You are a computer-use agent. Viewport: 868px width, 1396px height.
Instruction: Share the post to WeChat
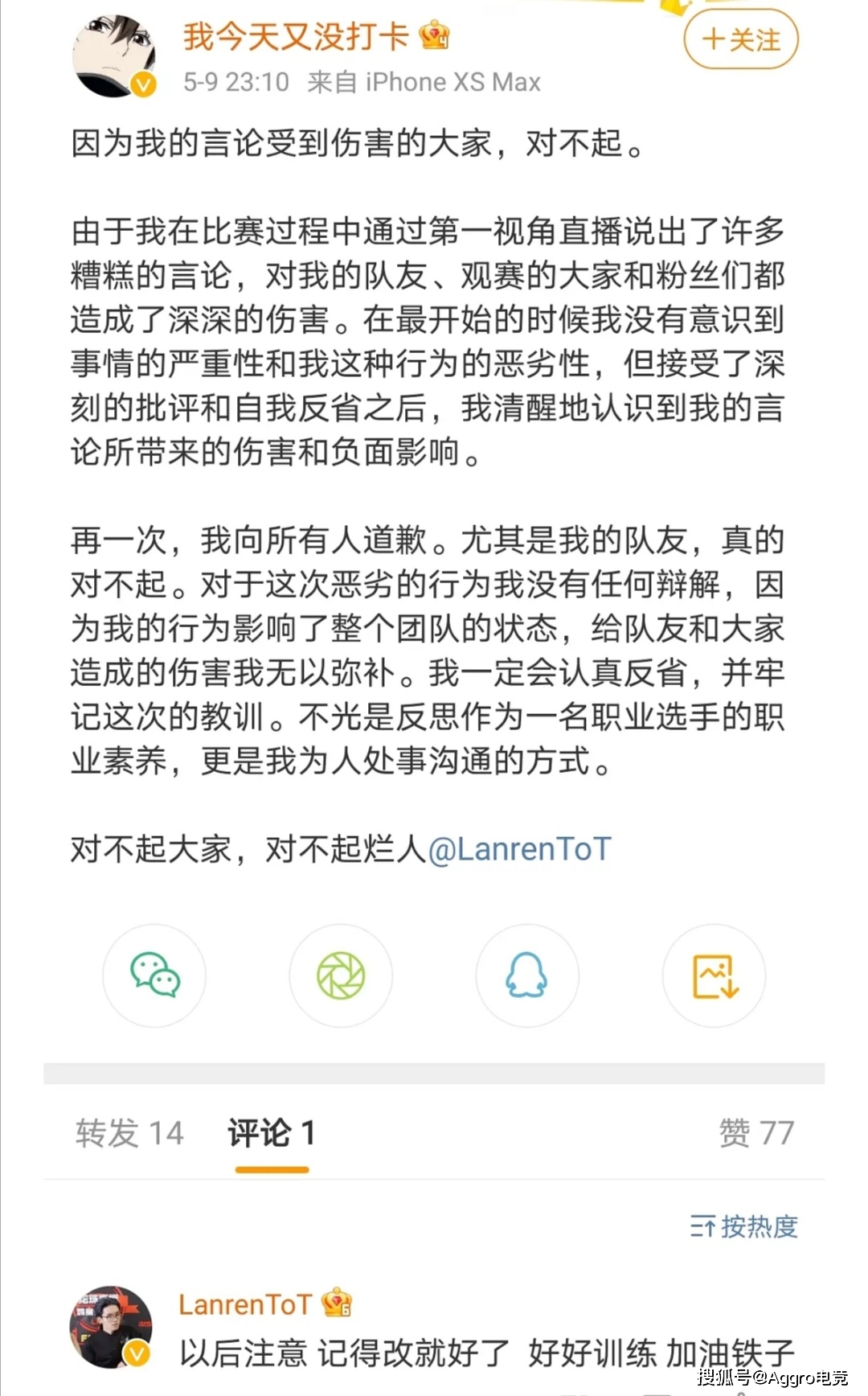pyautogui.click(x=154, y=975)
